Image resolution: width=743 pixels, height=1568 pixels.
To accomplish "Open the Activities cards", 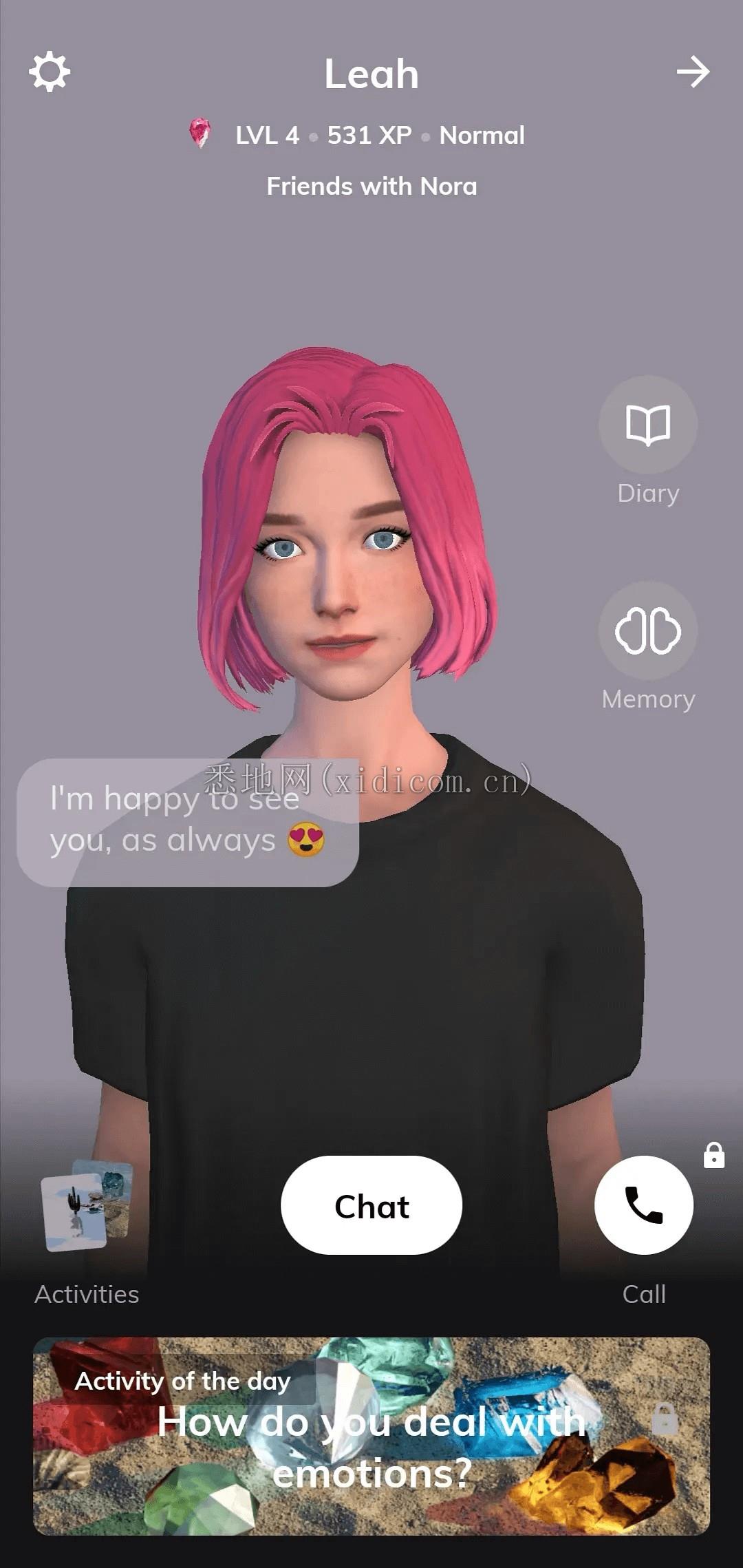I will [x=87, y=1206].
